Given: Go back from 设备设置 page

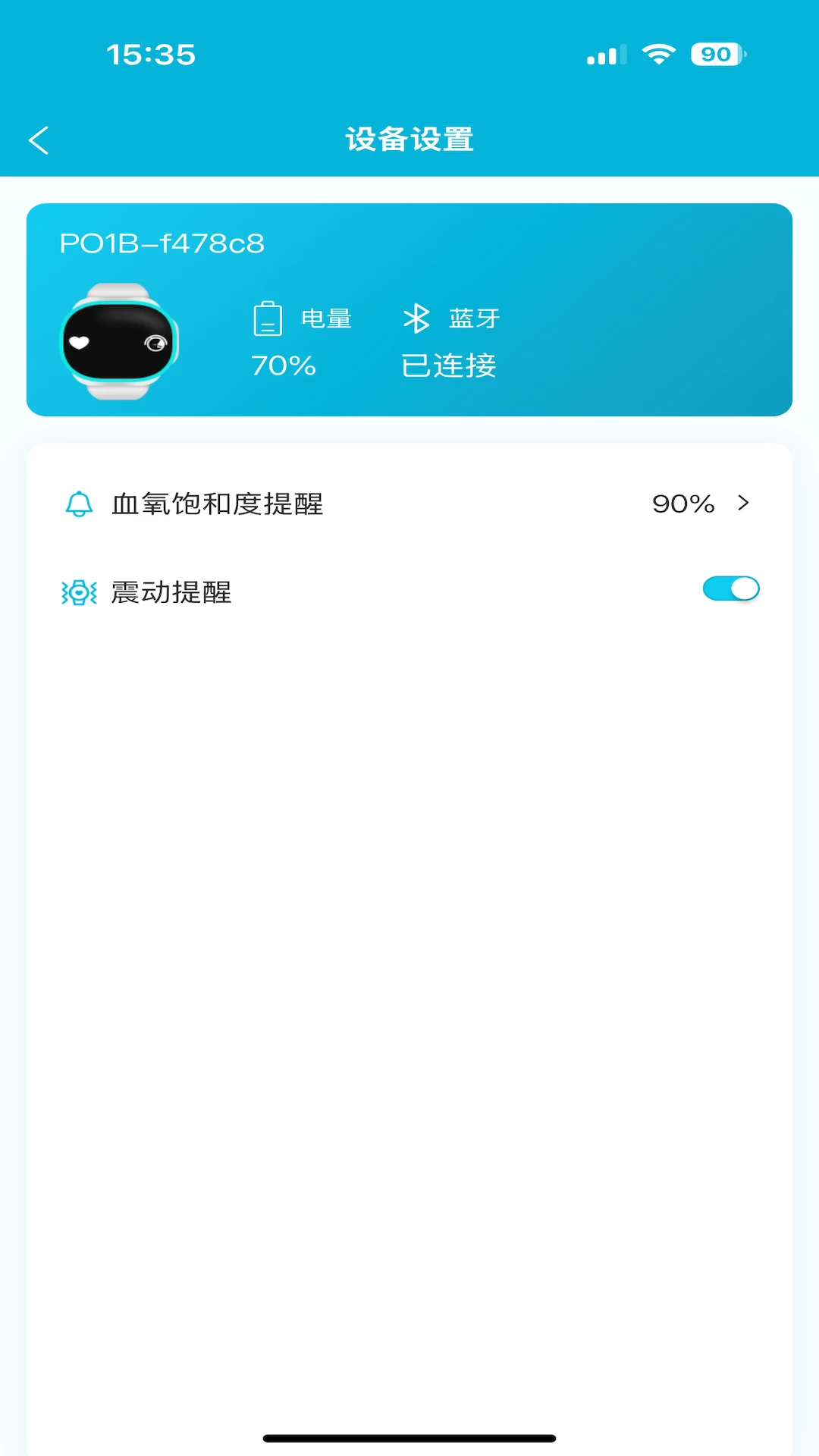Looking at the screenshot, I should tap(39, 140).
